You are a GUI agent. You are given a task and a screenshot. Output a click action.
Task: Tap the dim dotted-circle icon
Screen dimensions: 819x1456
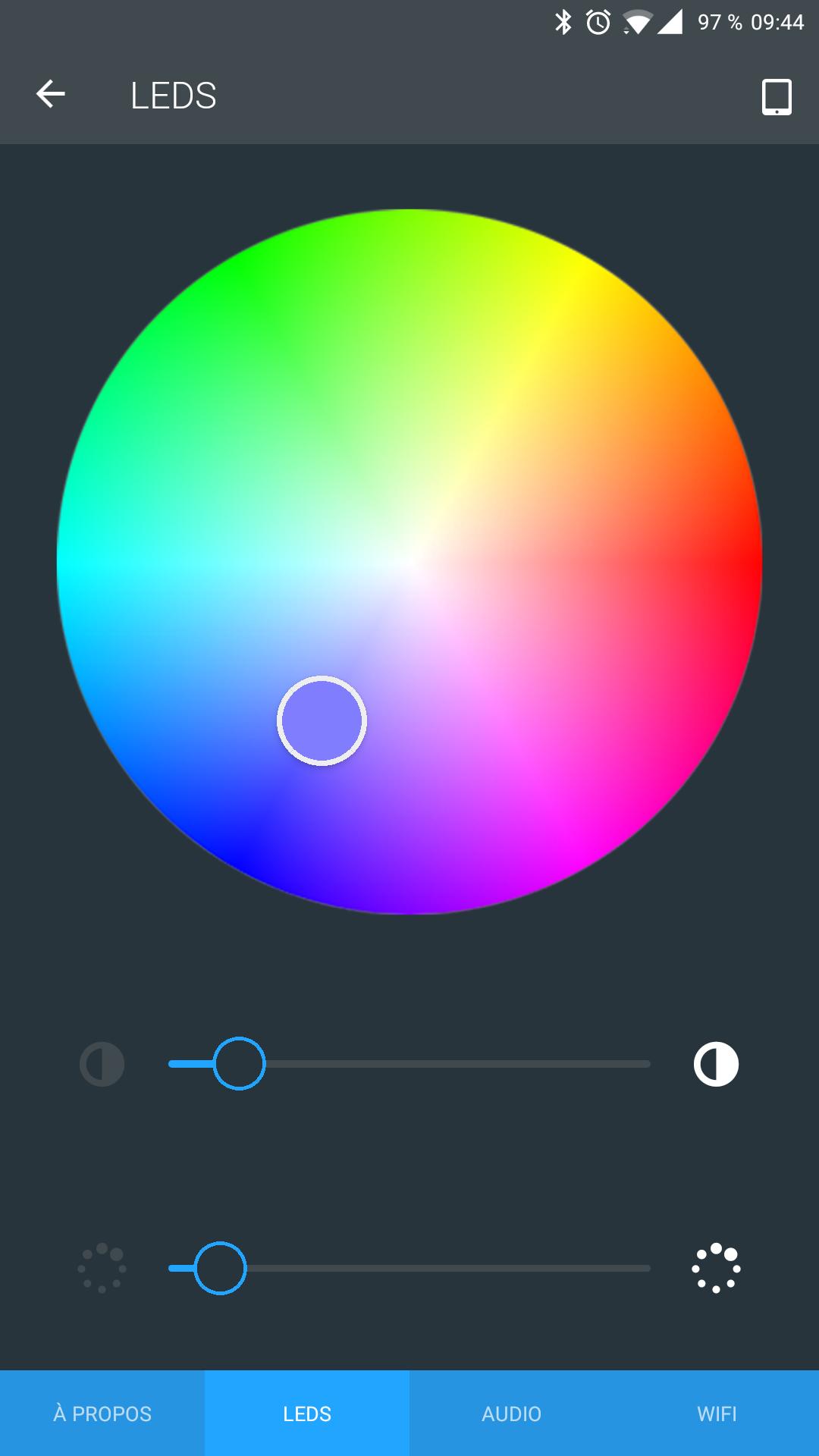tap(102, 1268)
